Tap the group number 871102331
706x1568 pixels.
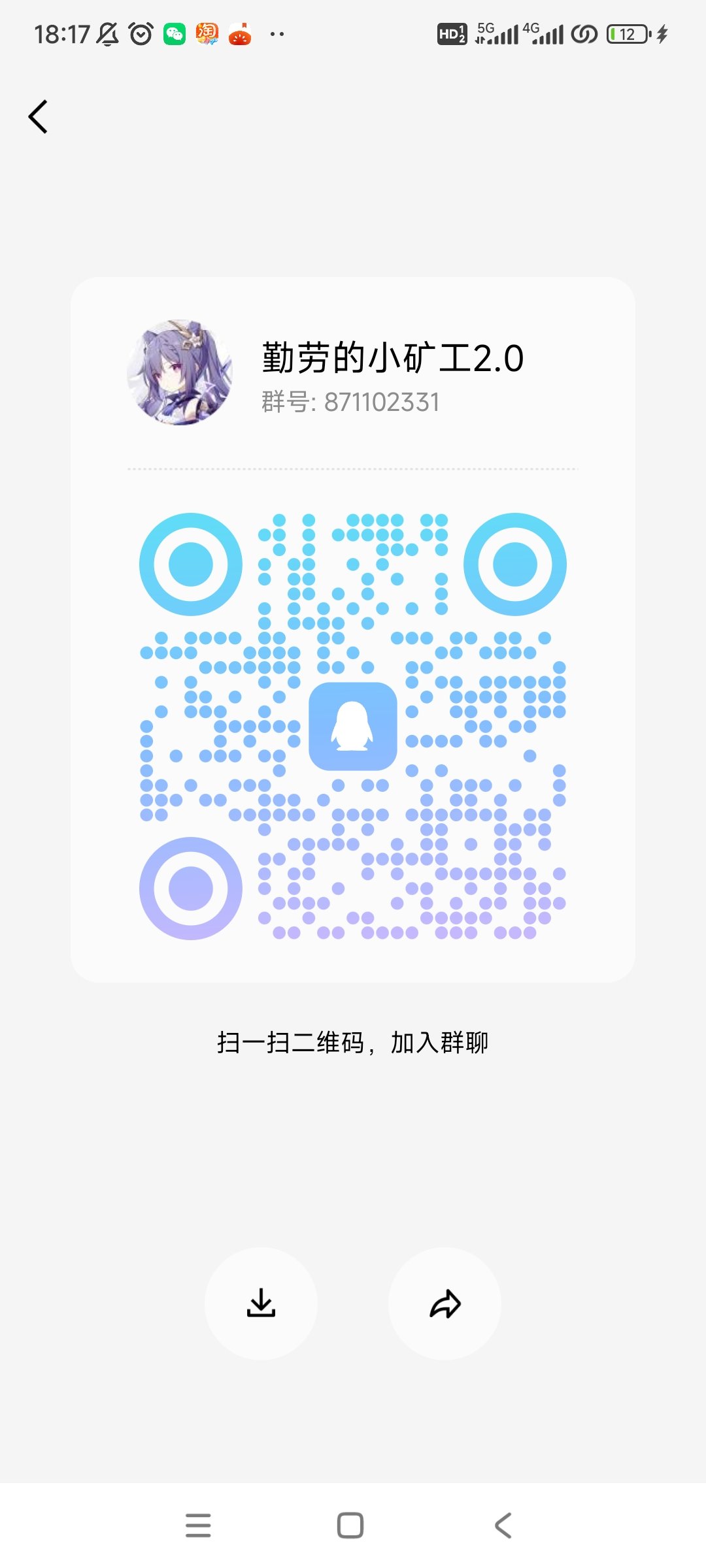click(x=350, y=402)
